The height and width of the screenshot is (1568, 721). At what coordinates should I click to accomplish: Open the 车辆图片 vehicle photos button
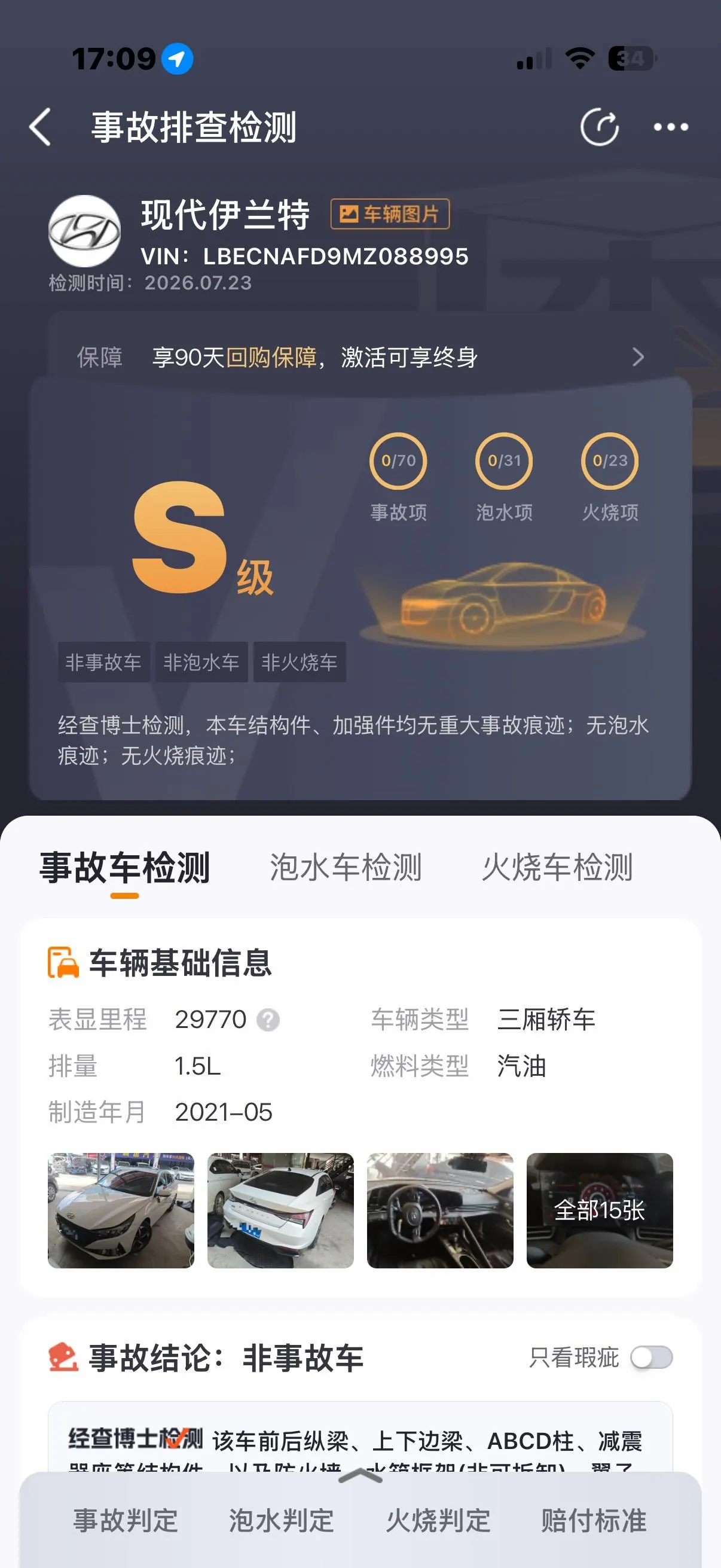point(390,213)
